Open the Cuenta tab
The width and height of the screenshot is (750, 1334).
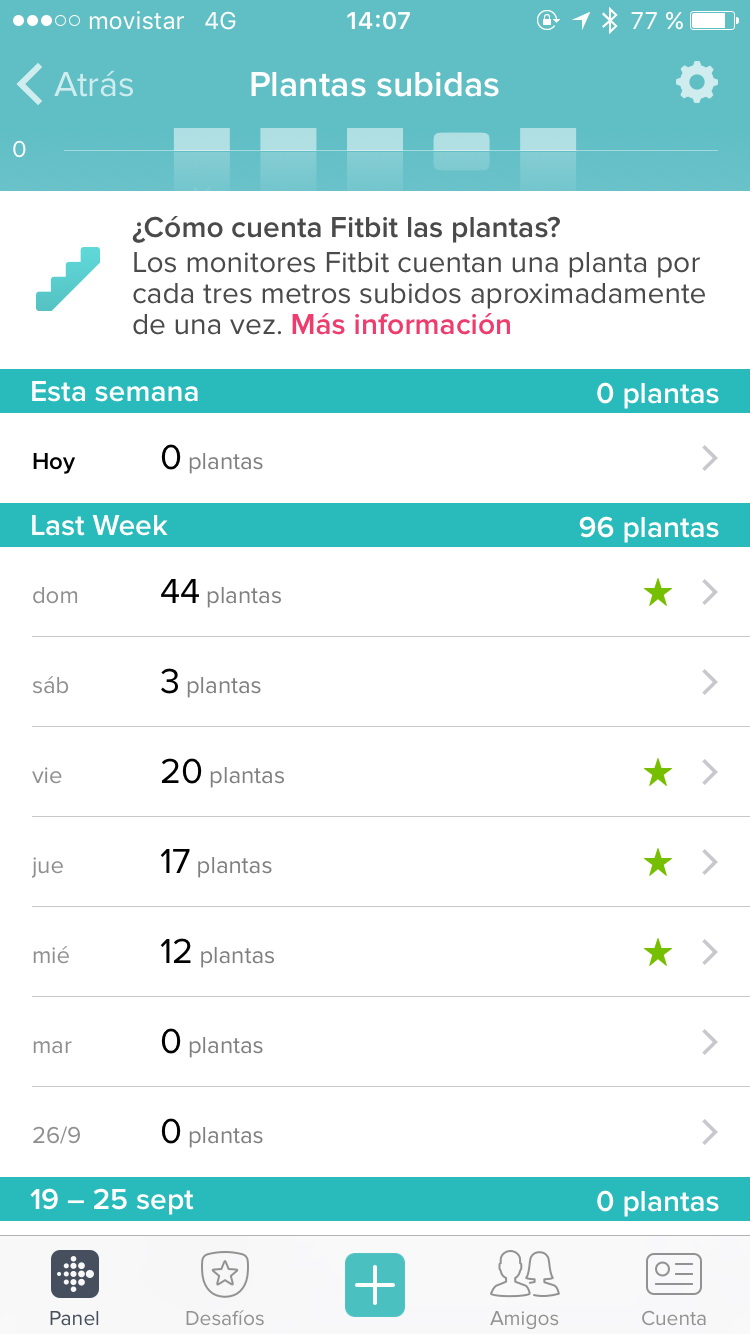pyautogui.click(x=674, y=1288)
